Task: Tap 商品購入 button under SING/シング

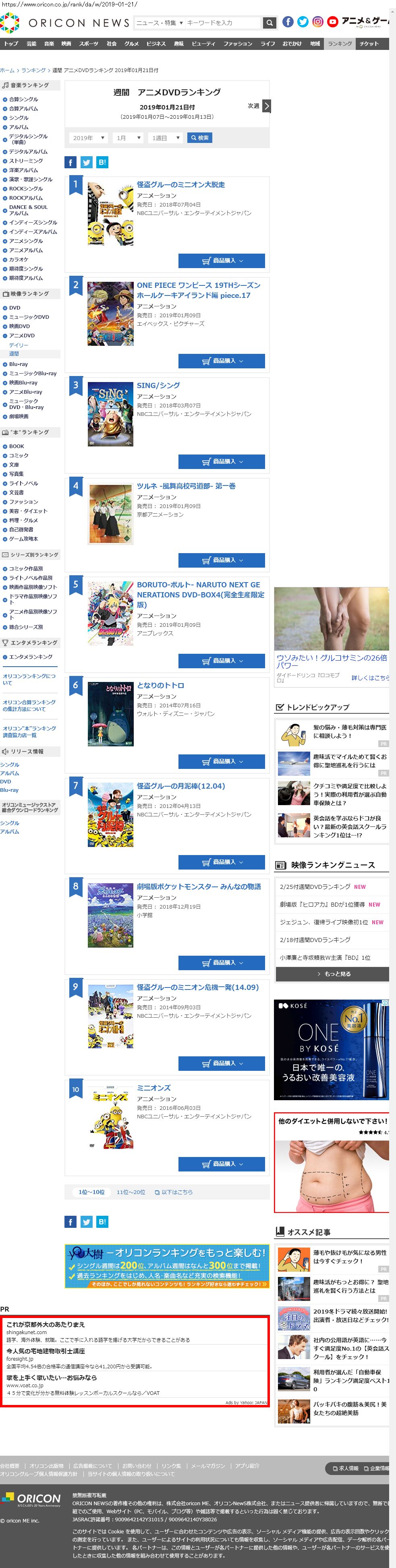Action: 221,461
